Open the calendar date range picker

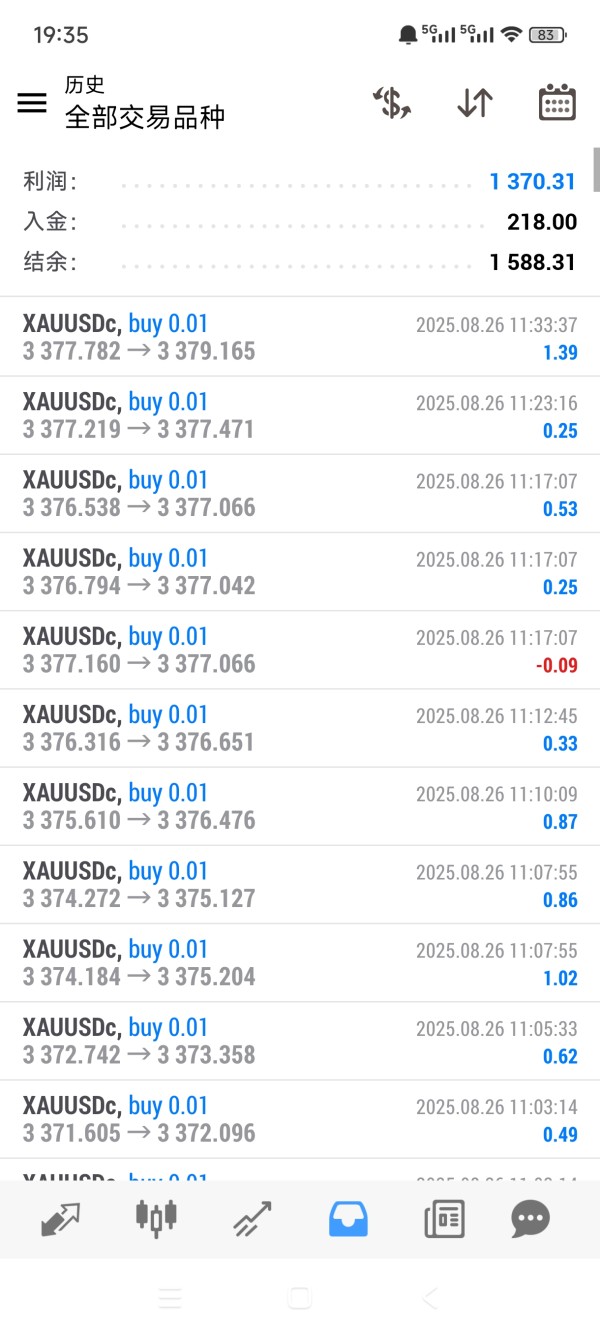(x=557, y=103)
